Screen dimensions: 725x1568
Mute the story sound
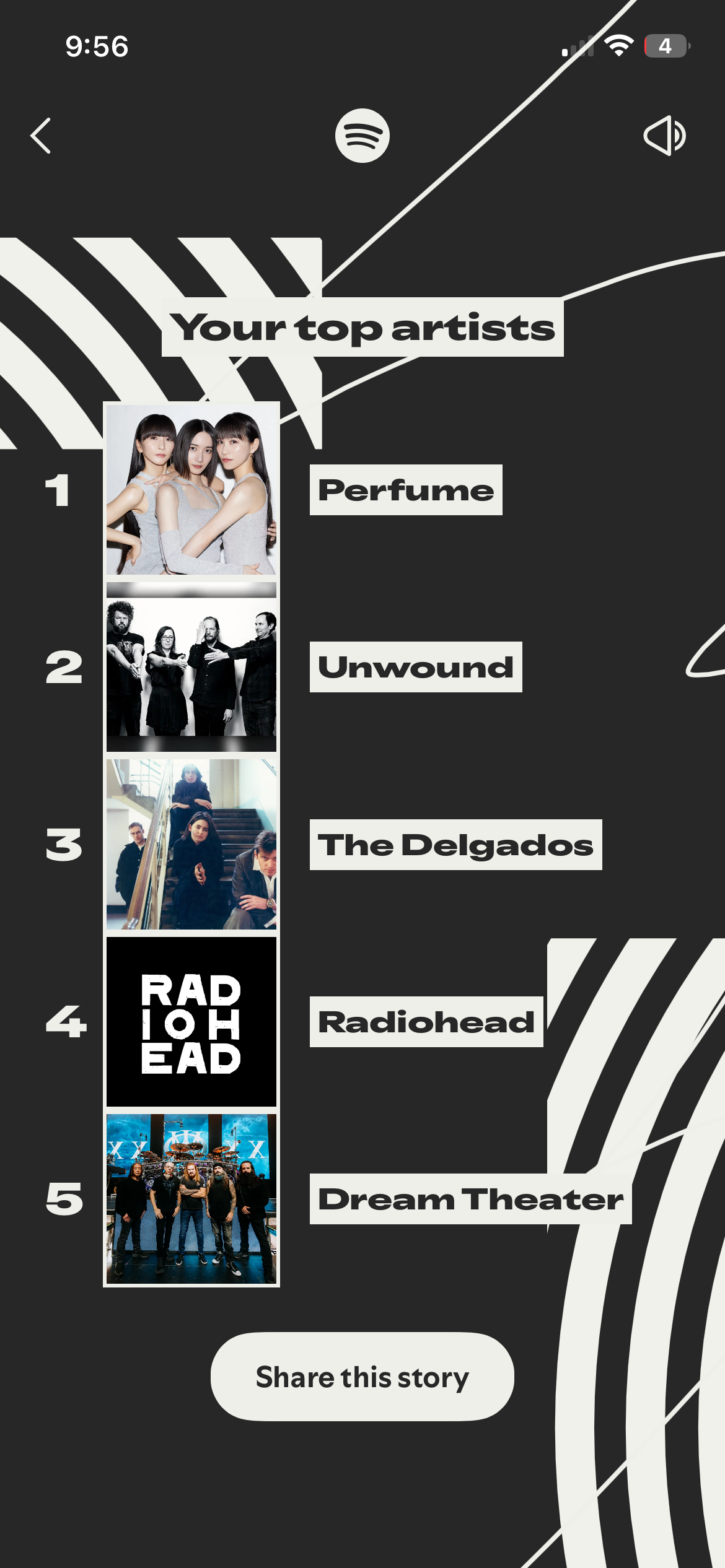[x=664, y=136]
